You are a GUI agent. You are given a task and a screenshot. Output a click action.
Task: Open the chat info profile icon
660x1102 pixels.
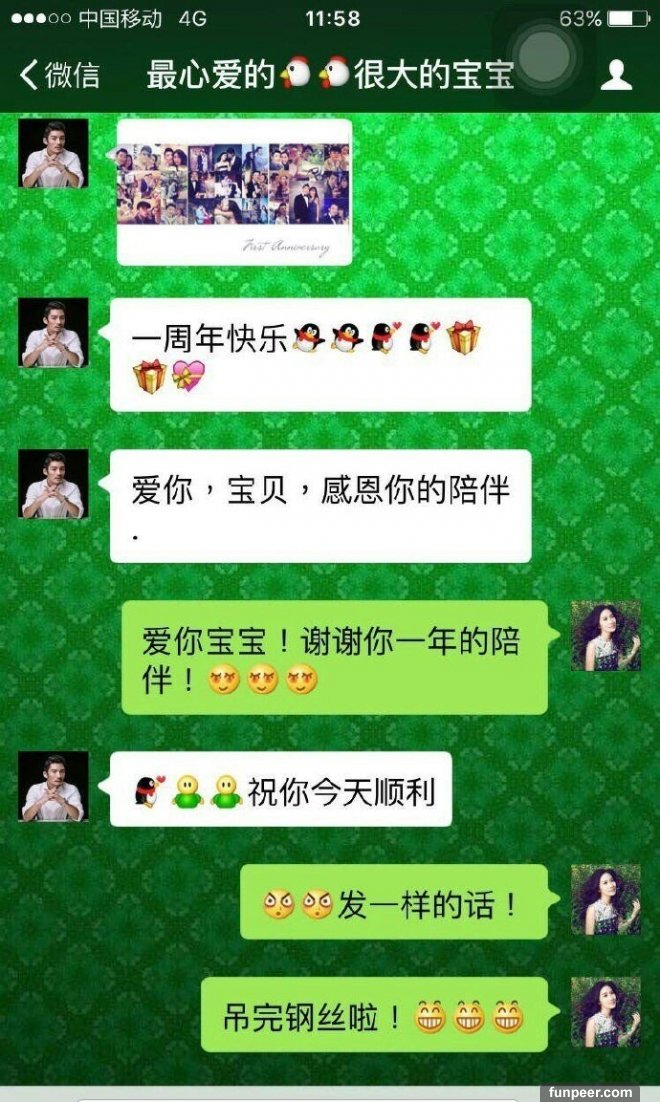click(x=616, y=75)
